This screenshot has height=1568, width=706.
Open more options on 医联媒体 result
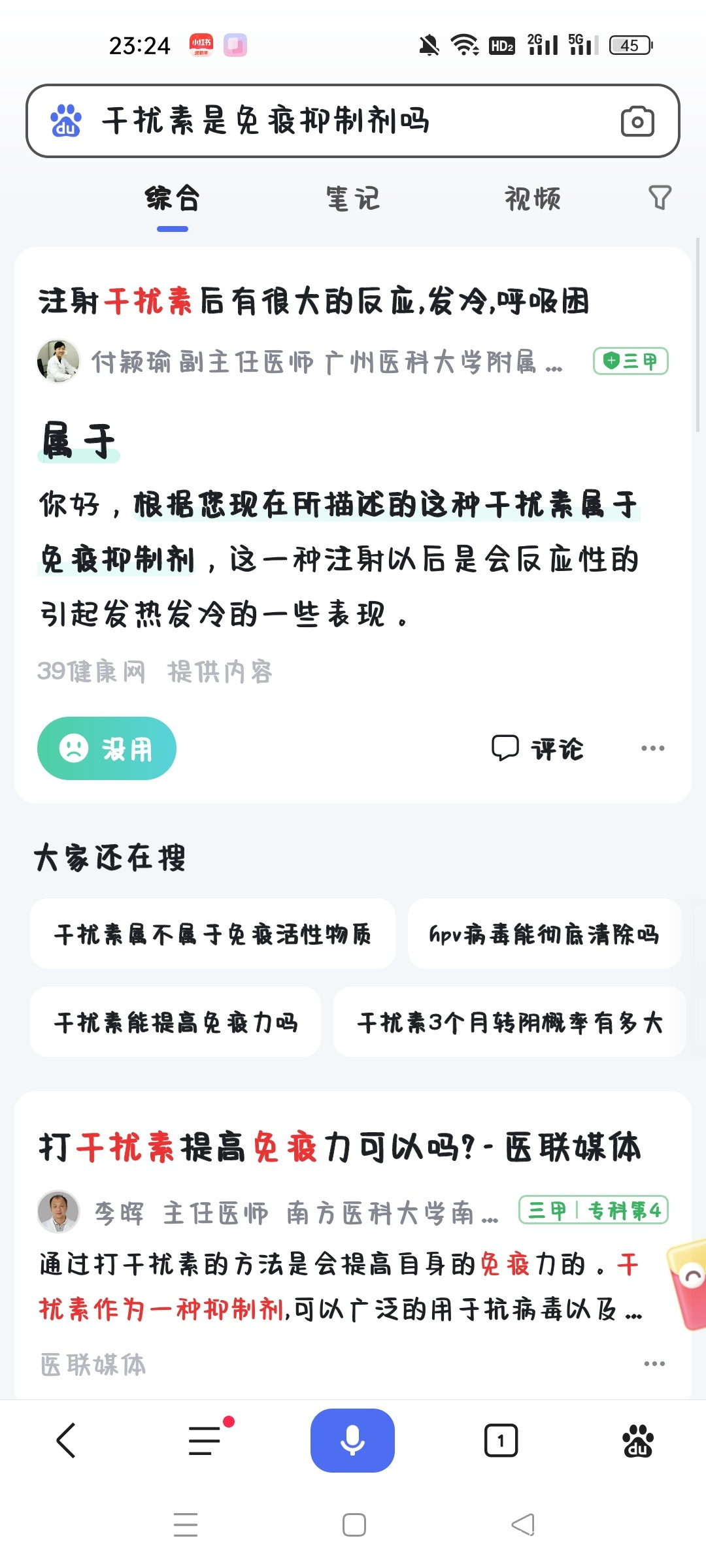coord(654,1364)
